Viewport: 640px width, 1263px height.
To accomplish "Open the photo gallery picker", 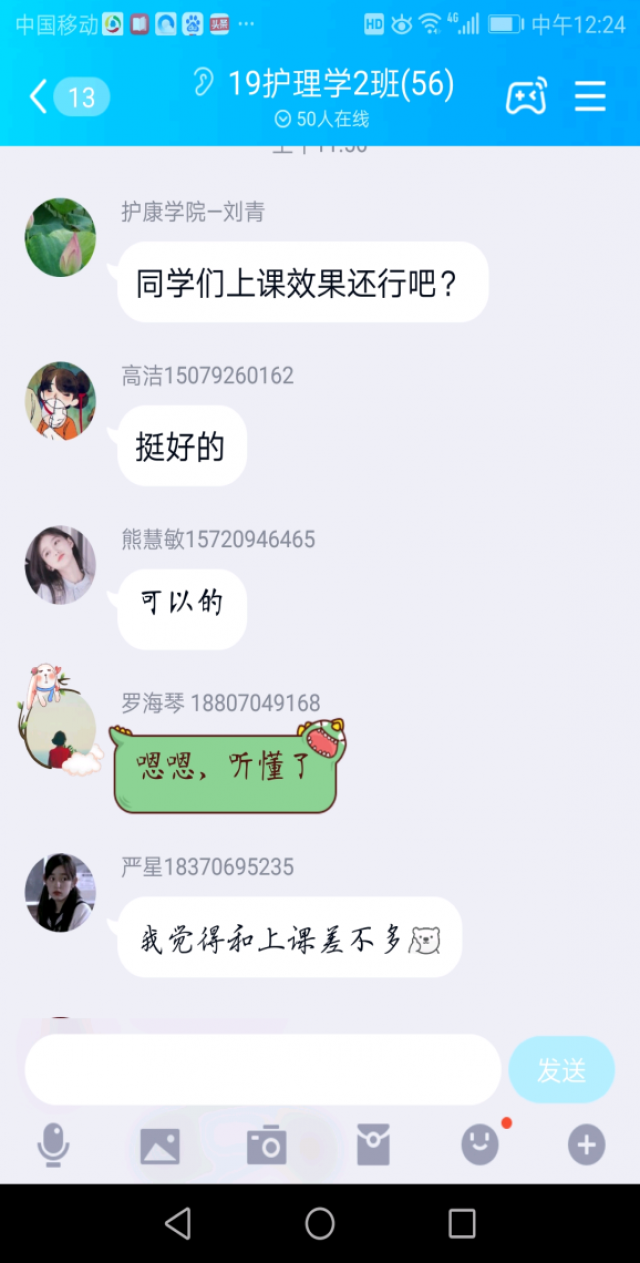I will click(160, 1145).
